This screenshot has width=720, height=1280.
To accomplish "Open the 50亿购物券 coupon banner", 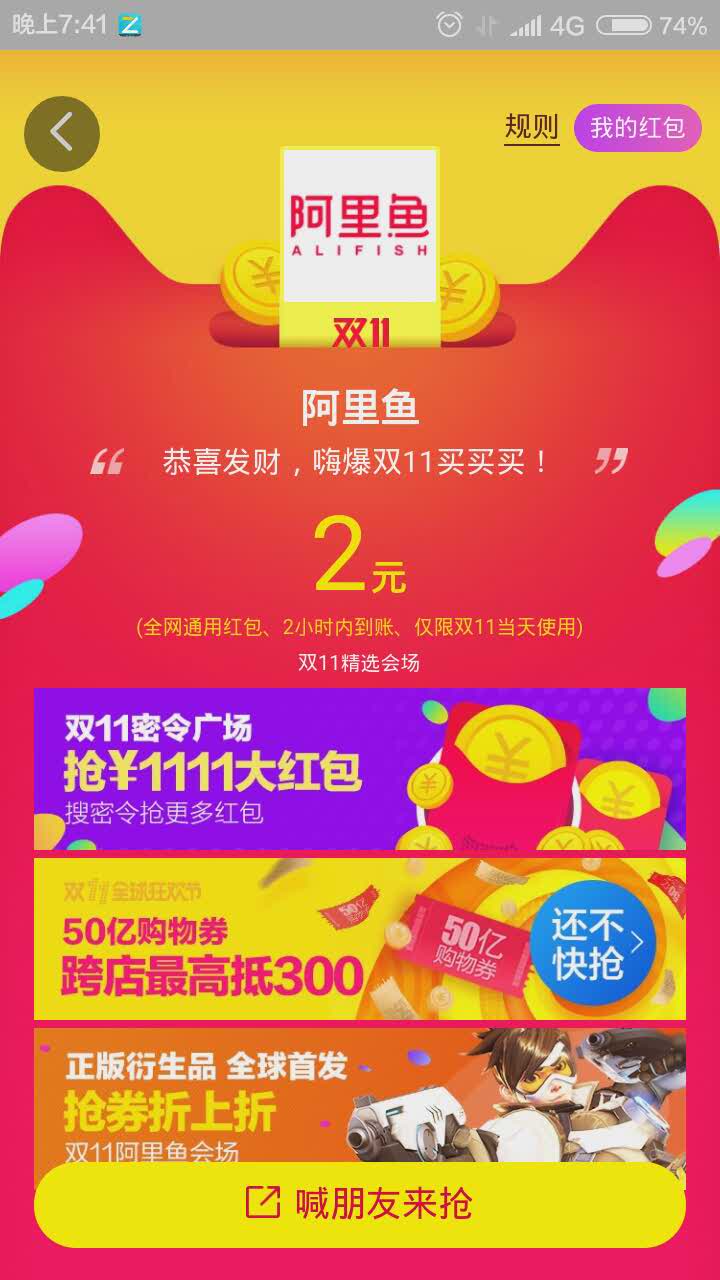I will 360,939.
